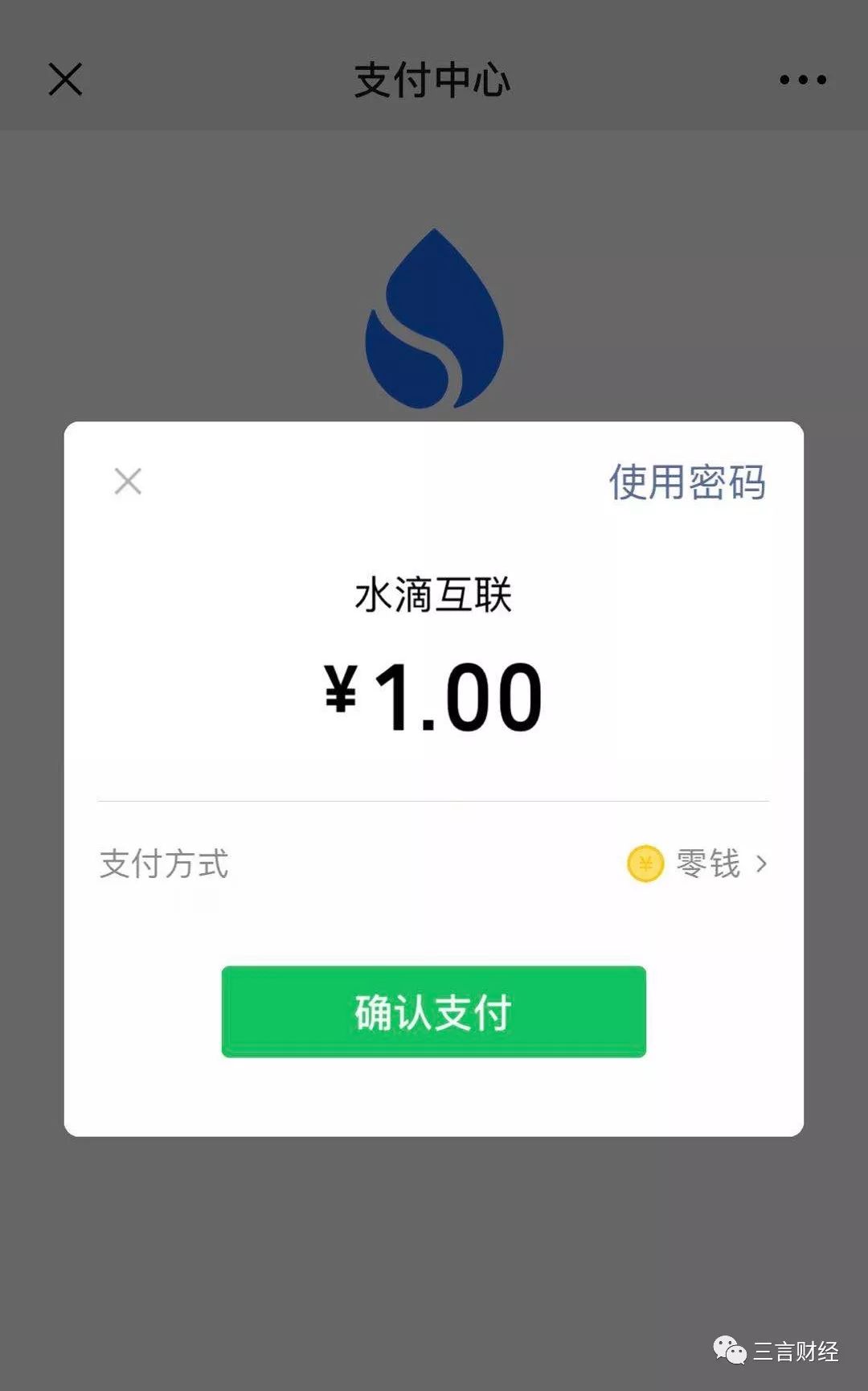Close the 支付中心 page
This screenshot has height=1391, width=868.
[x=65, y=80]
